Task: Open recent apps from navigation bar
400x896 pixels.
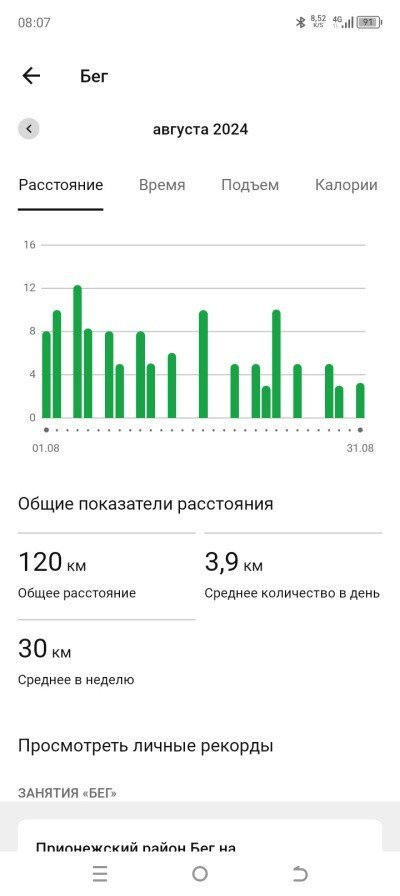Action: pyautogui.click(x=100, y=874)
